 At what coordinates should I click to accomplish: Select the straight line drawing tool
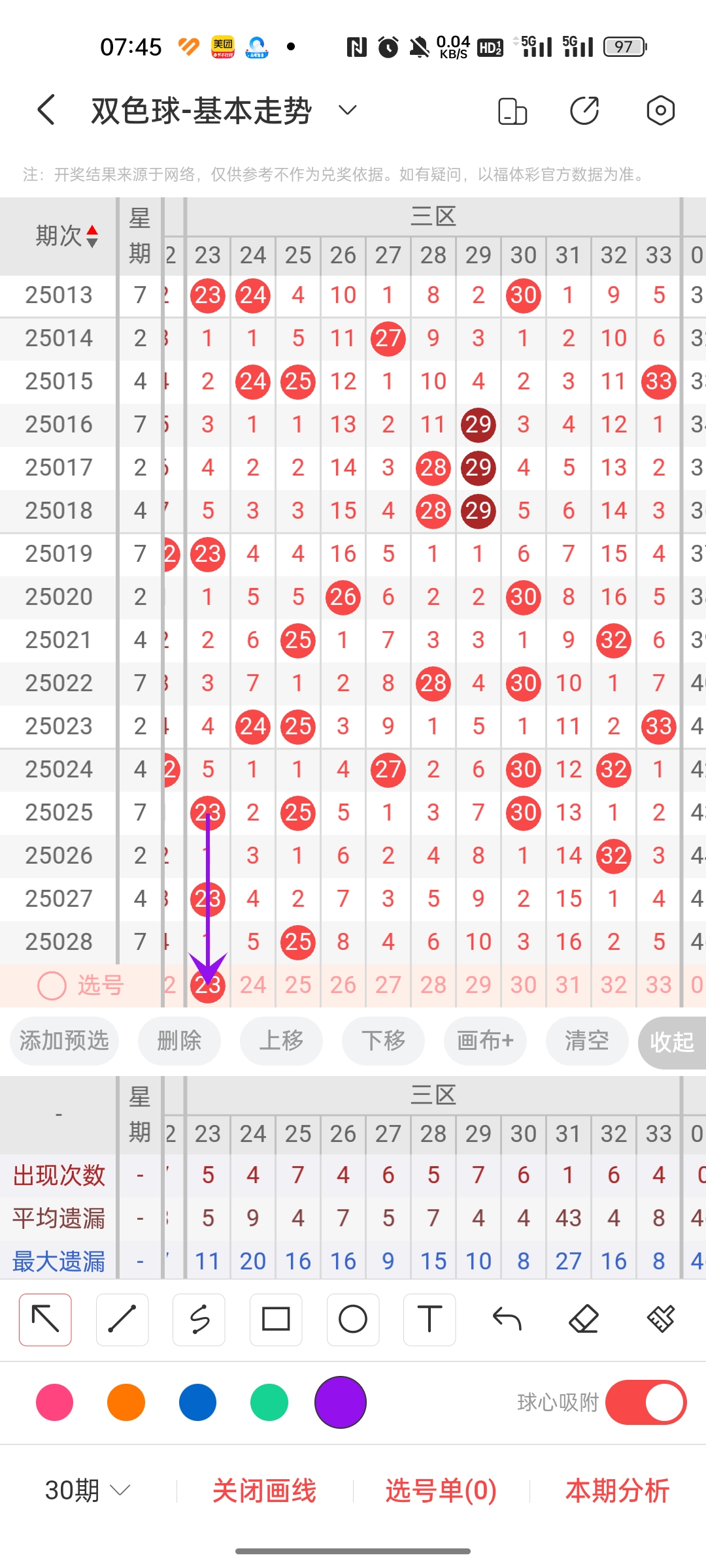(122, 1319)
